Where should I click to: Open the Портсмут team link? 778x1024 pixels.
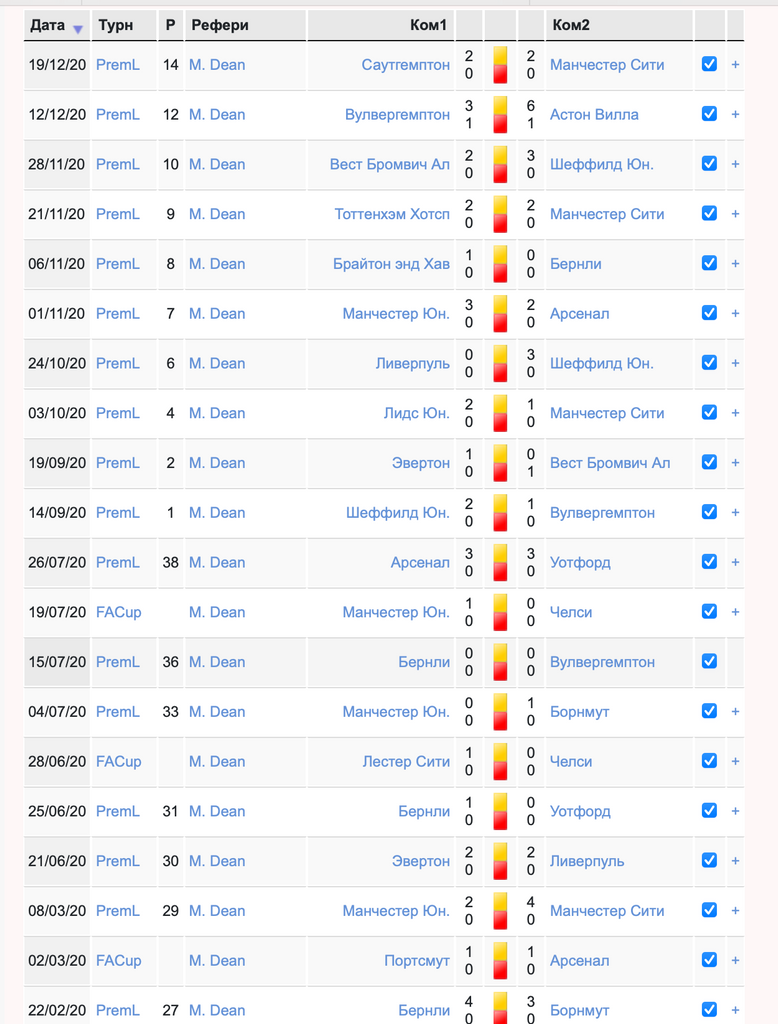point(417,960)
